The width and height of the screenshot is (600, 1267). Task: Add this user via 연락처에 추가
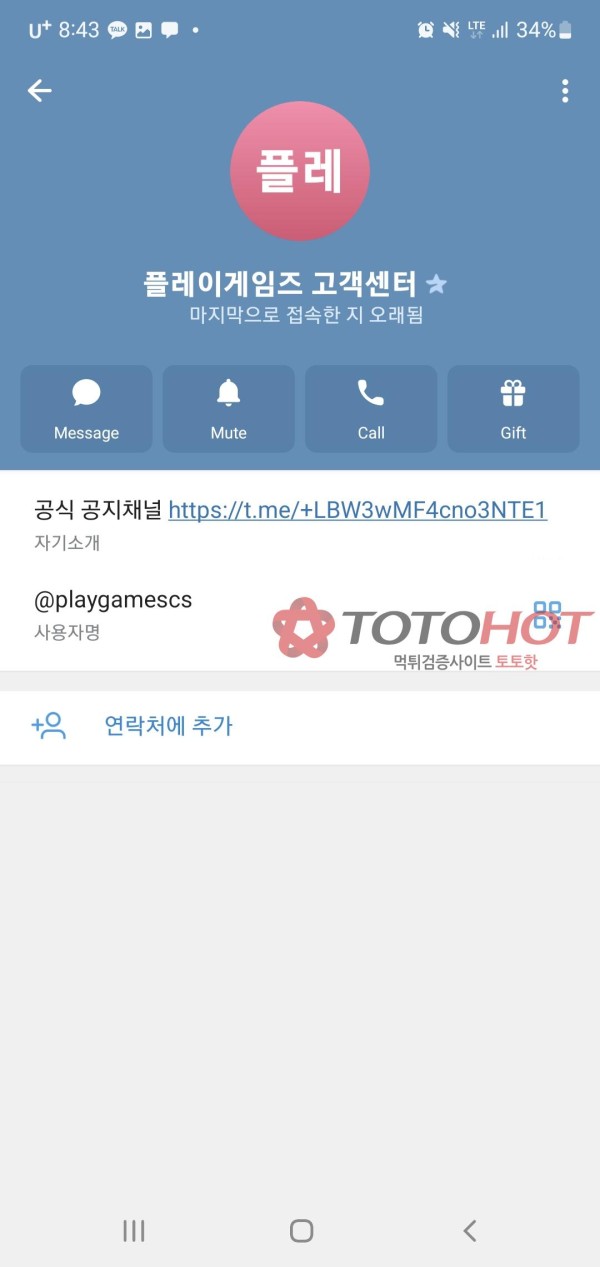coord(168,726)
